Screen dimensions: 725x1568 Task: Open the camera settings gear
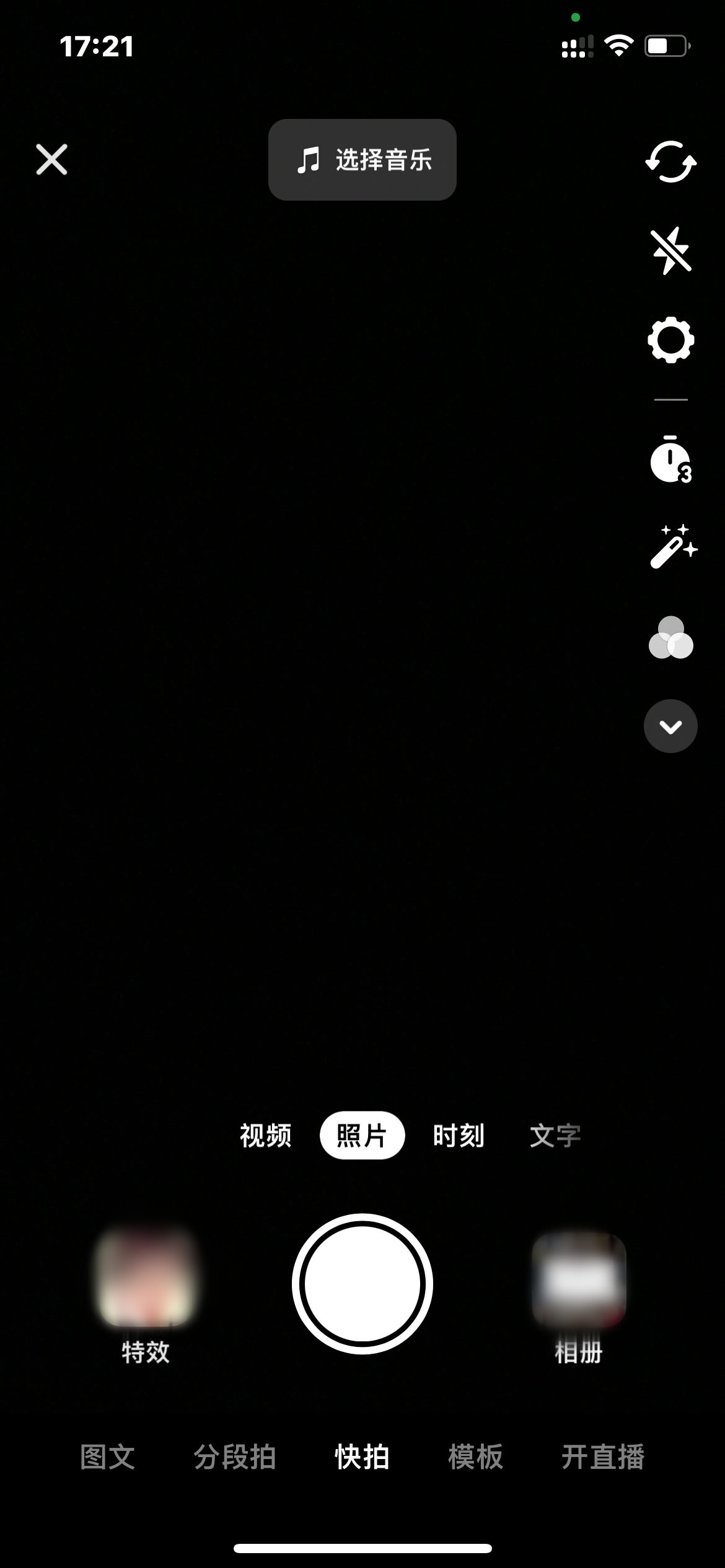tap(671, 339)
